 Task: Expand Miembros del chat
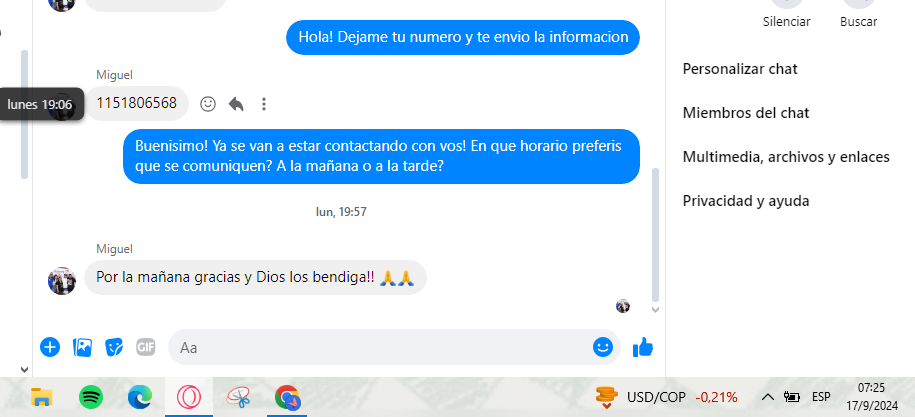pyautogui.click(x=745, y=113)
